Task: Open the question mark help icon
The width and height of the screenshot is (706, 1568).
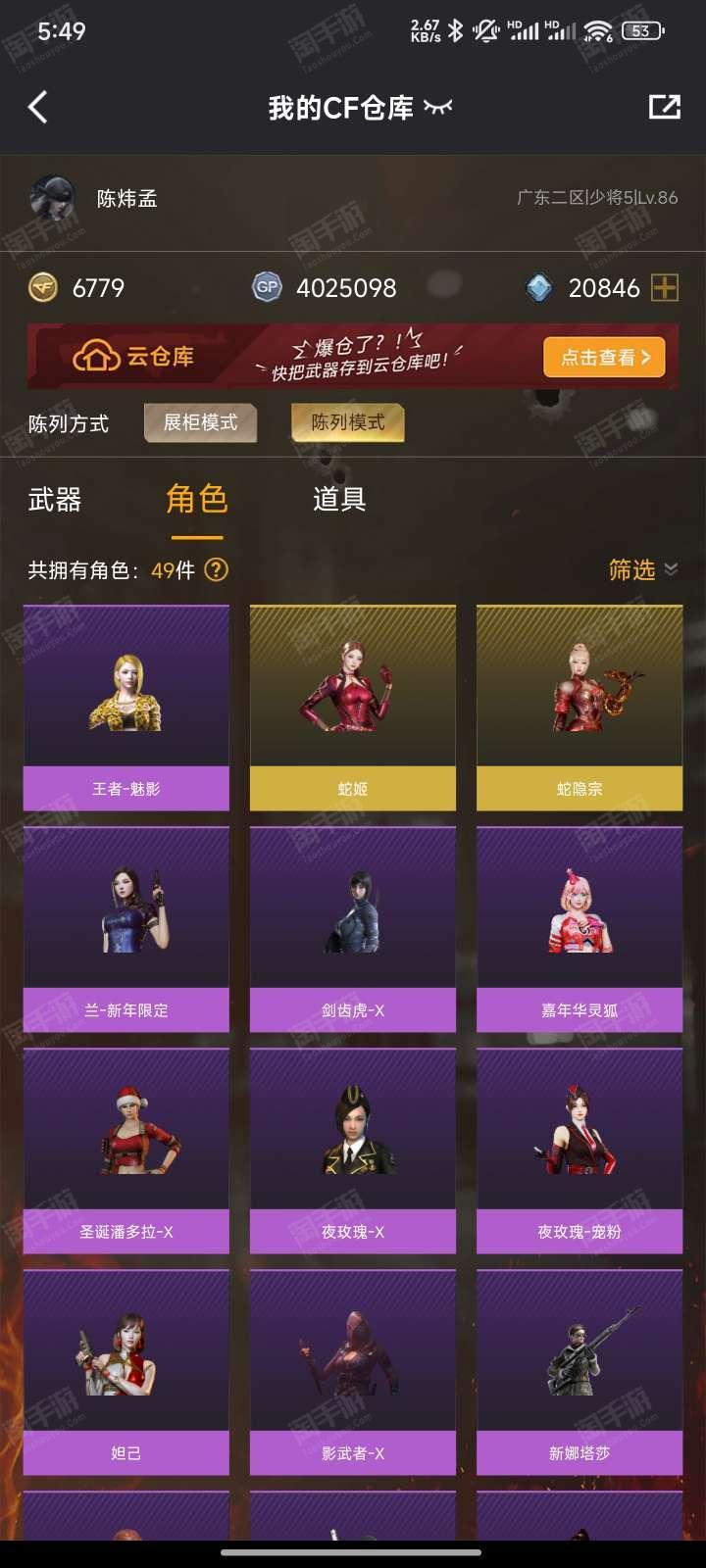Action: [216, 569]
